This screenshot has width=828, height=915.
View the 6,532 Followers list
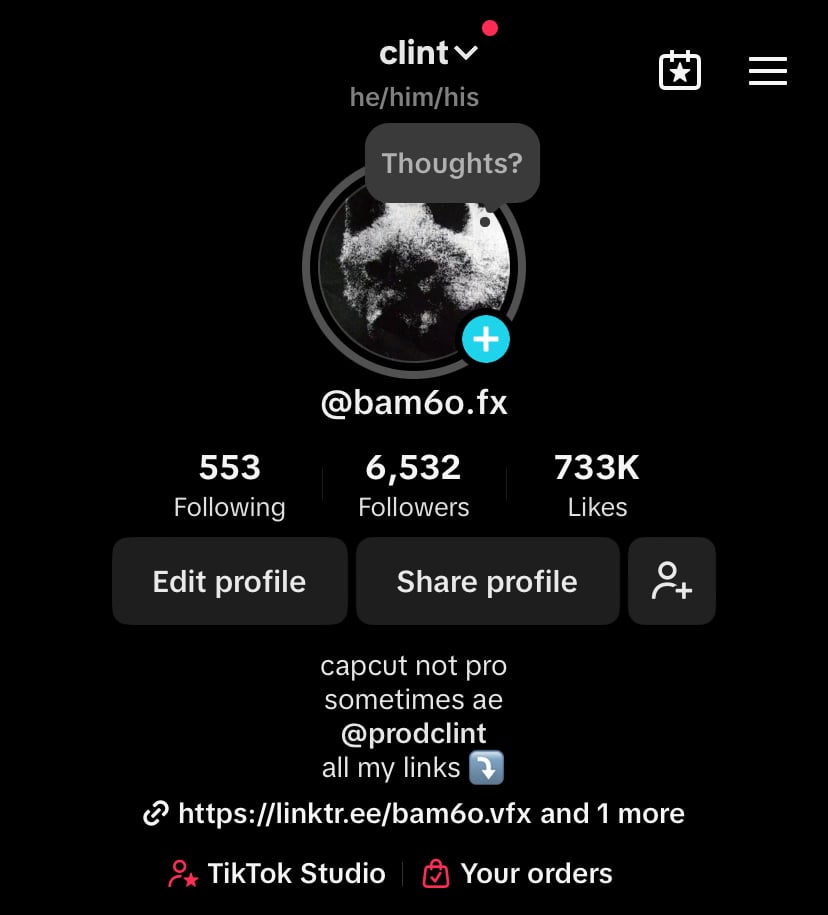point(413,486)
